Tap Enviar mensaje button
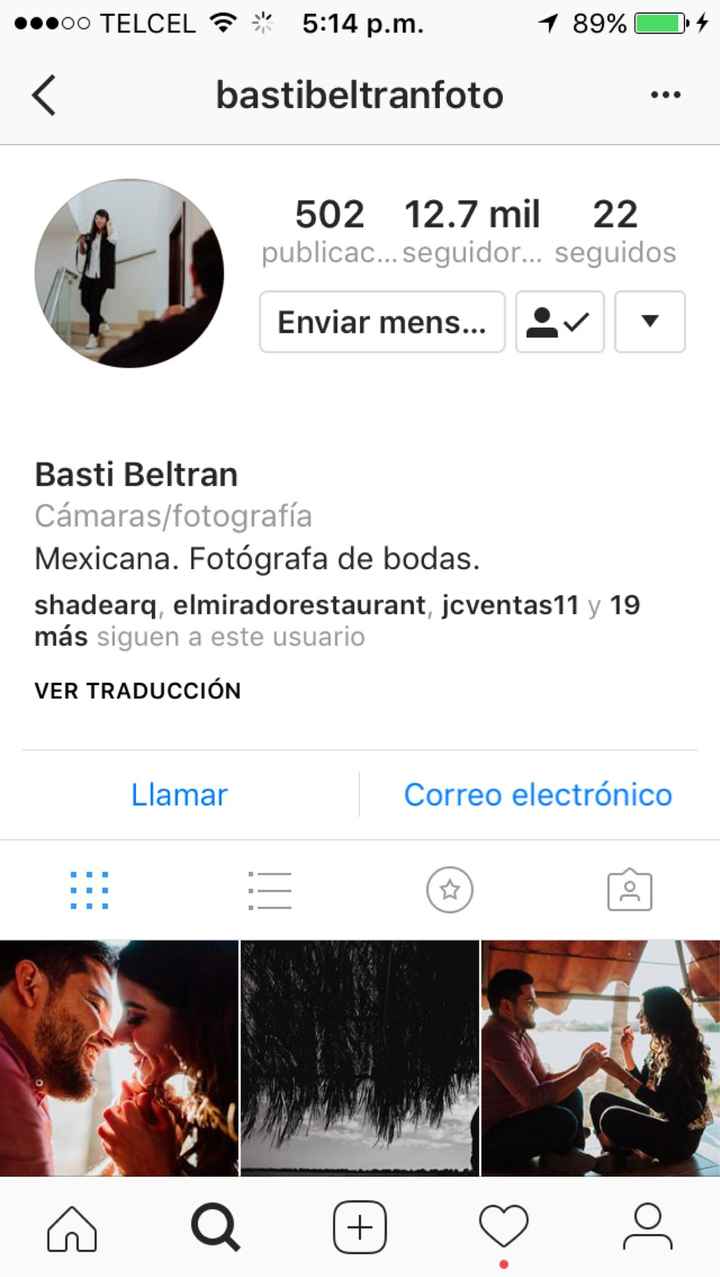This screenshot has width=720, height=1277. pos(382,322)
